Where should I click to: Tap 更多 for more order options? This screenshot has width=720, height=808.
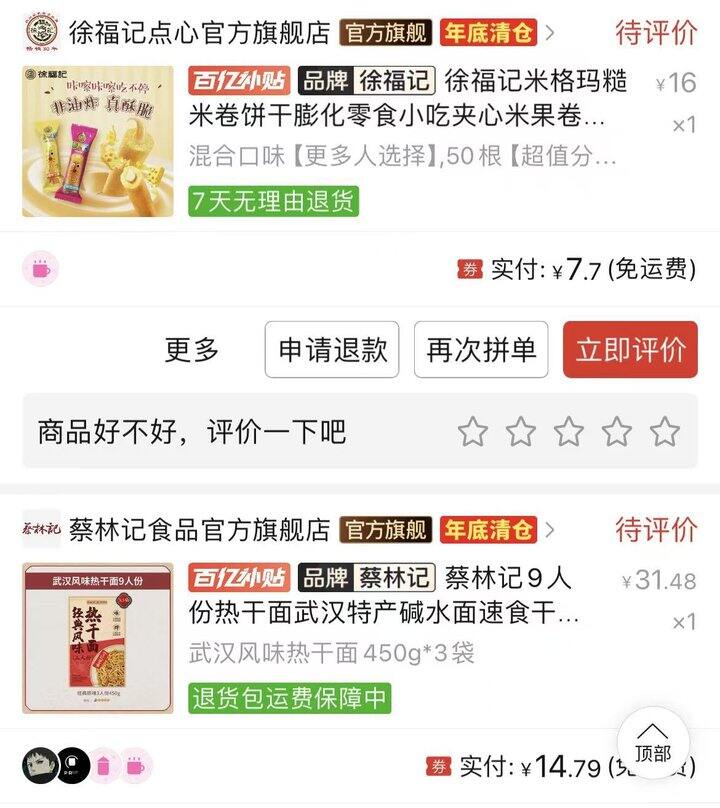192,350
